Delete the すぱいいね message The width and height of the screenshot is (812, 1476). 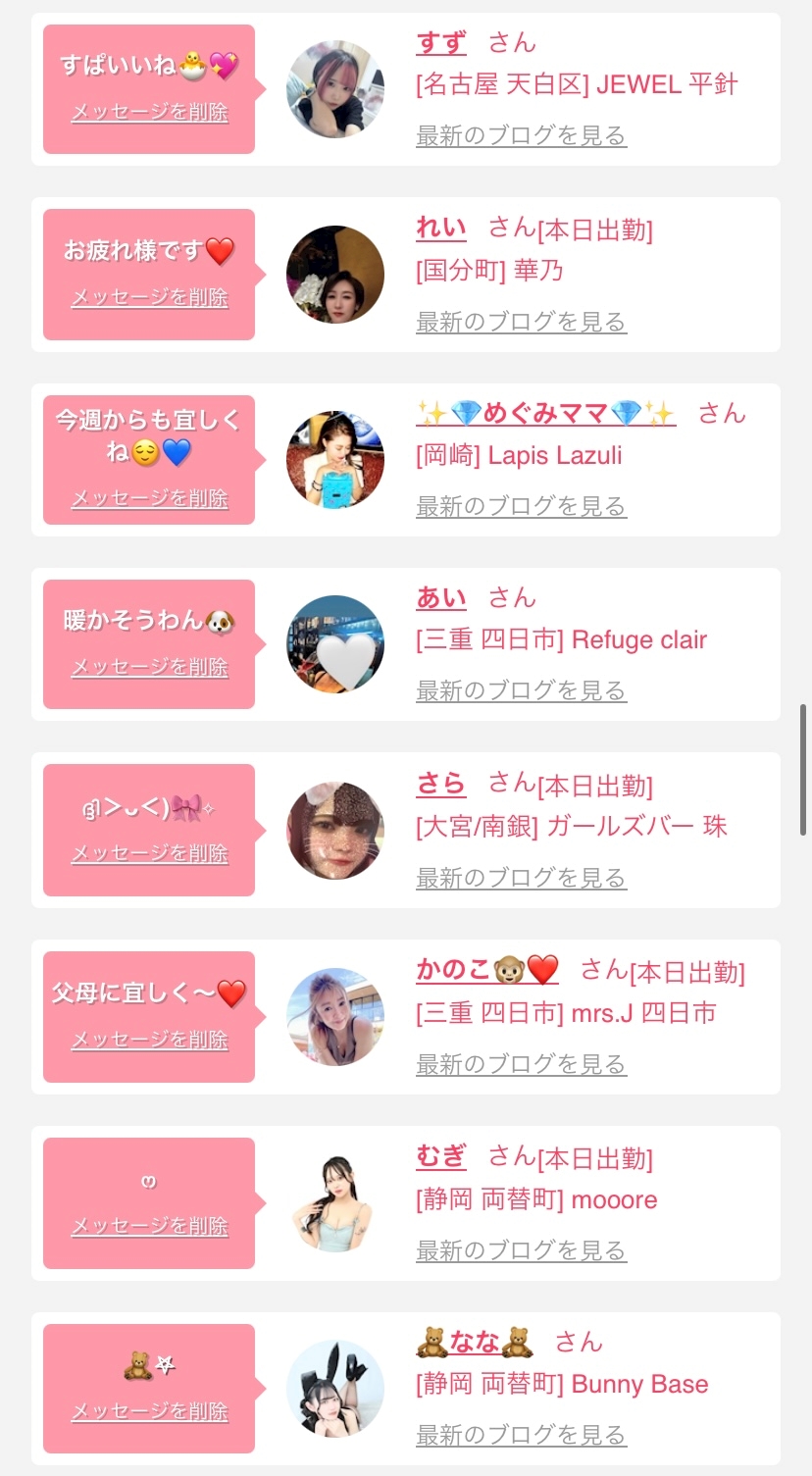tap(150, 112)
